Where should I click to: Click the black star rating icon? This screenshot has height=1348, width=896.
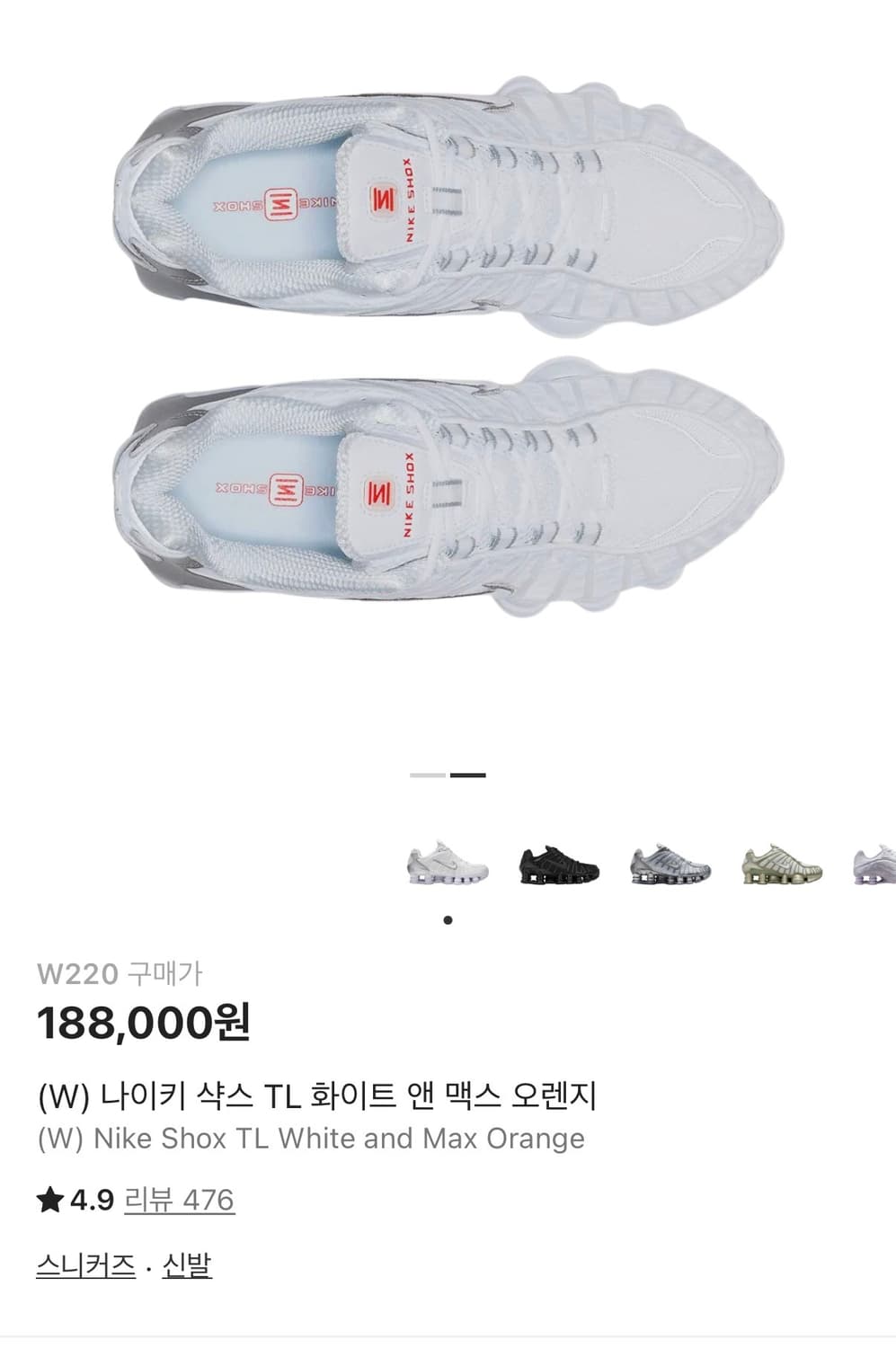pos(49,1198)
